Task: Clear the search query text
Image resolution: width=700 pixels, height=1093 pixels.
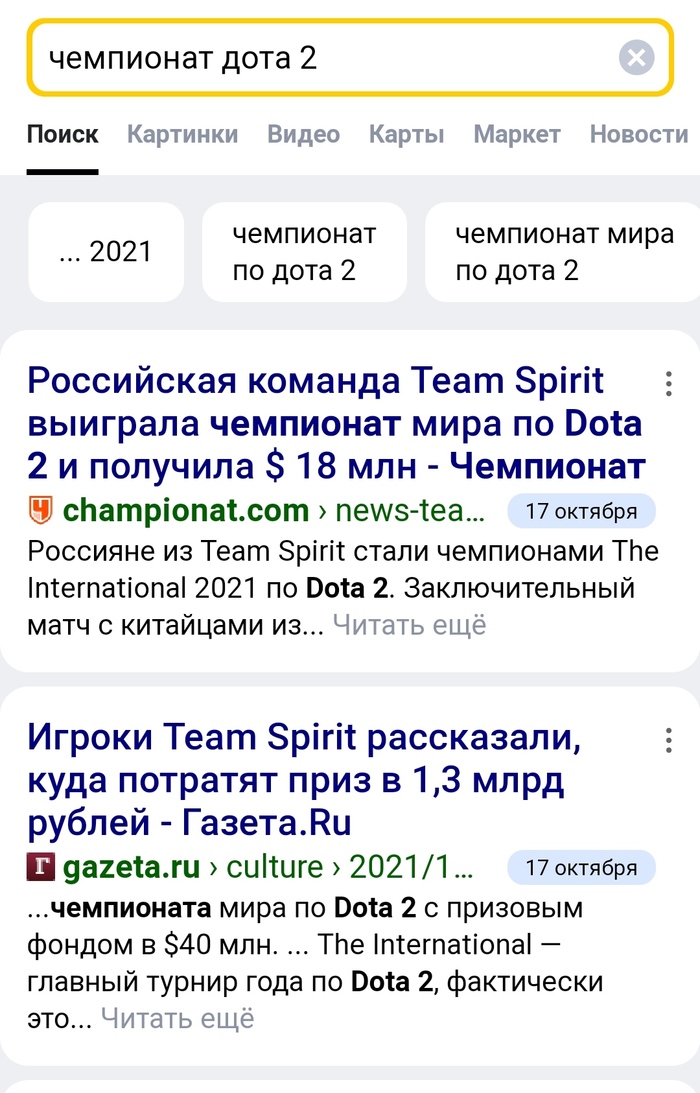Action: pyautogui.click(x=636, y=58)
